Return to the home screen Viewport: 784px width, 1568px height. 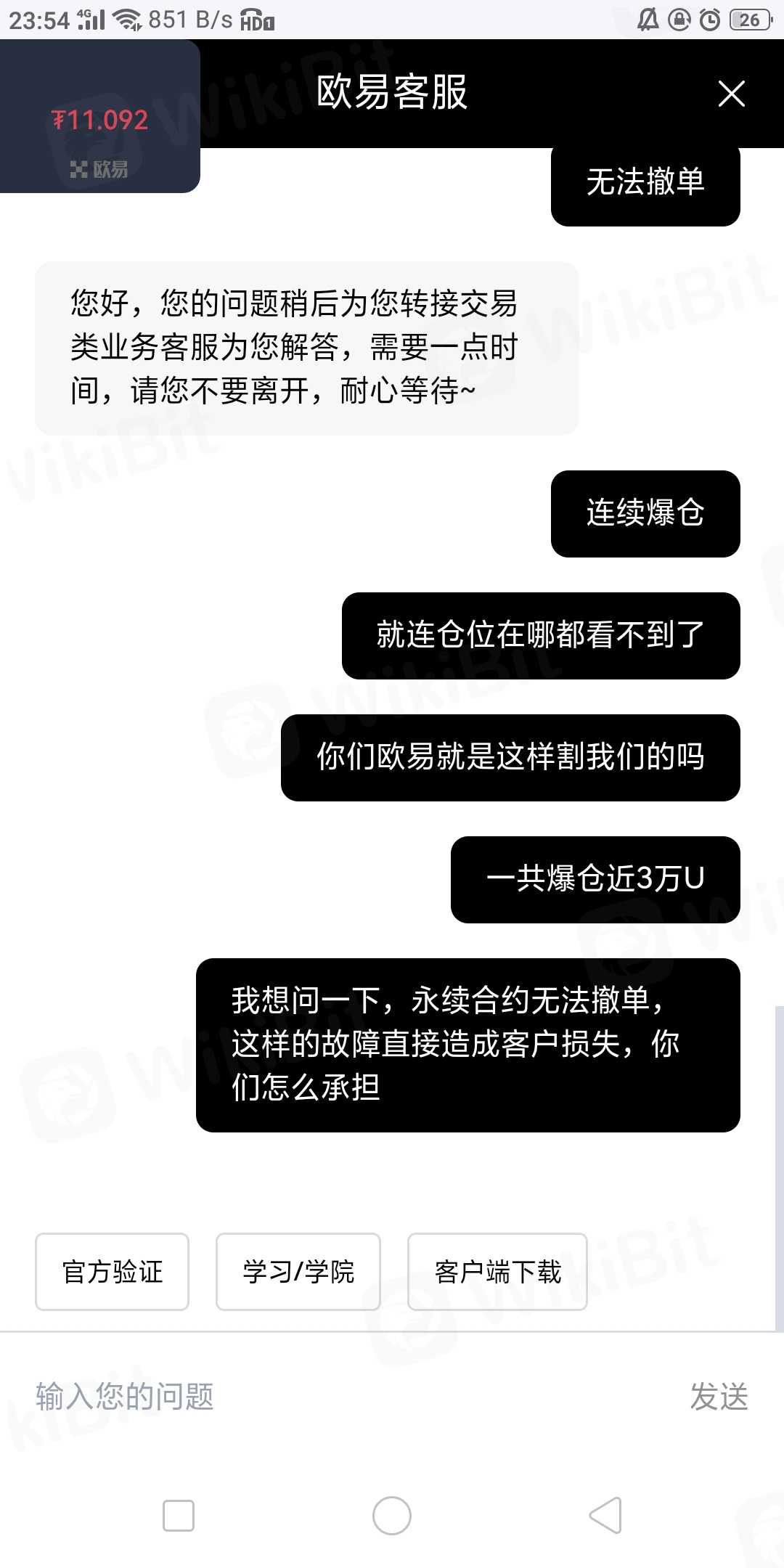[x=392, y=1516]
